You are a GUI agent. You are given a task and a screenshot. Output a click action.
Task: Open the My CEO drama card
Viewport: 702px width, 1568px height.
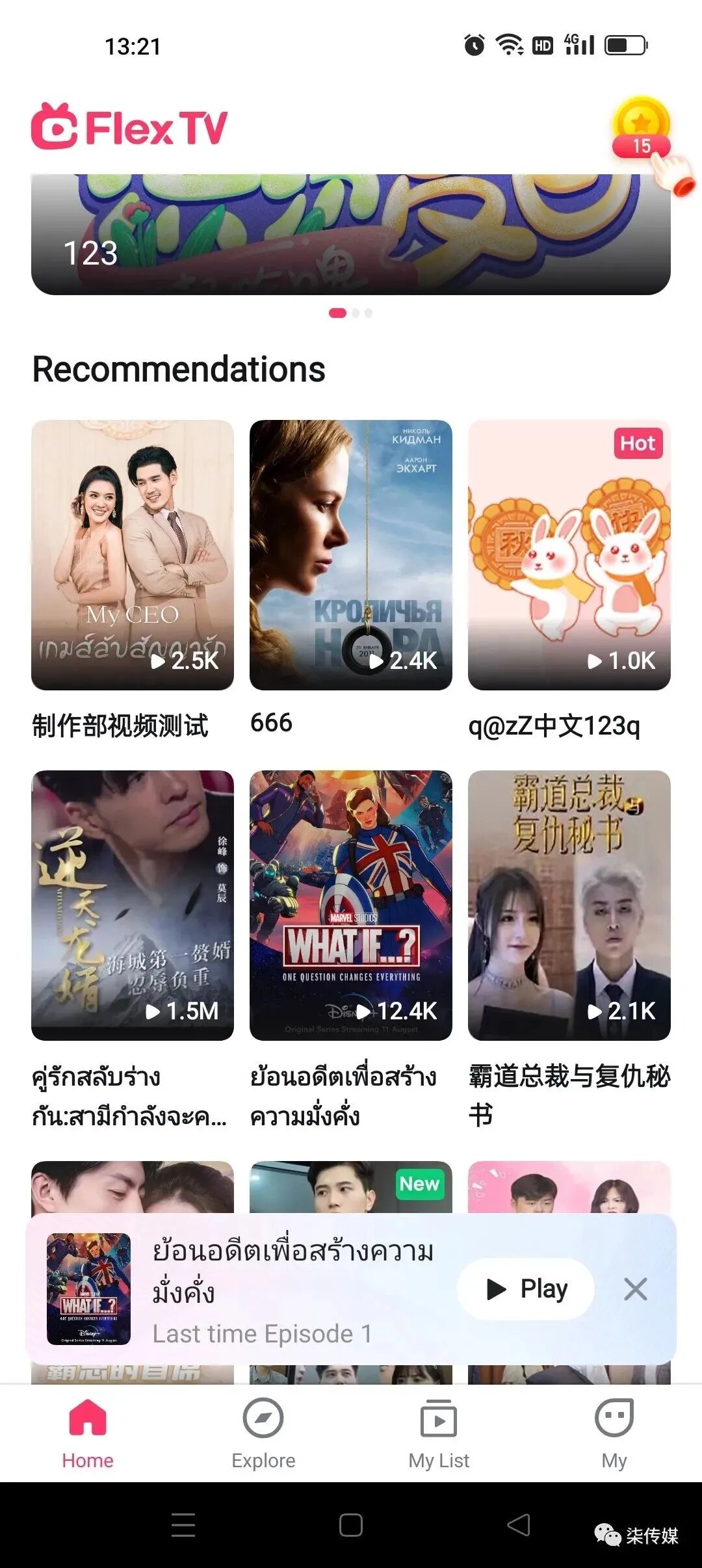tap(133, 555)
